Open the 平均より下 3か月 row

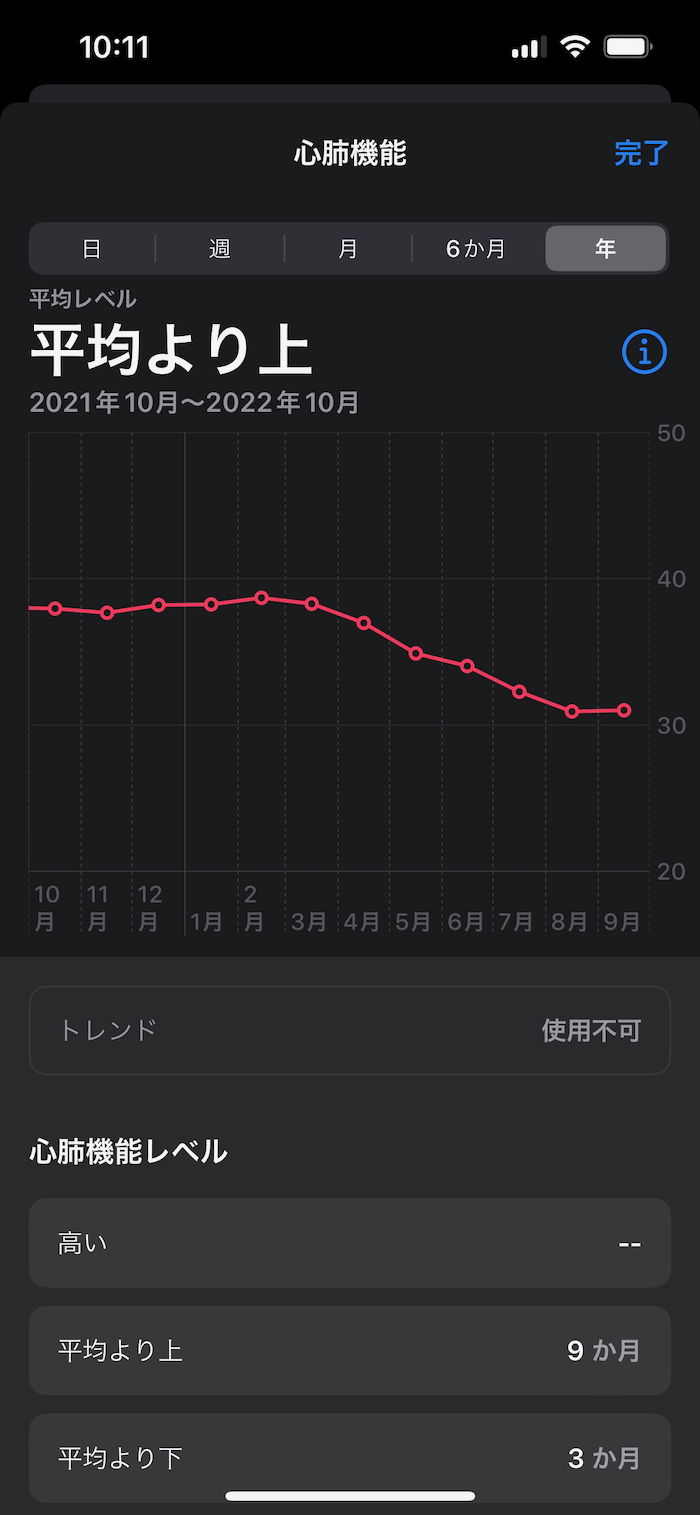pyautogui.click(x=350, y=1458)
